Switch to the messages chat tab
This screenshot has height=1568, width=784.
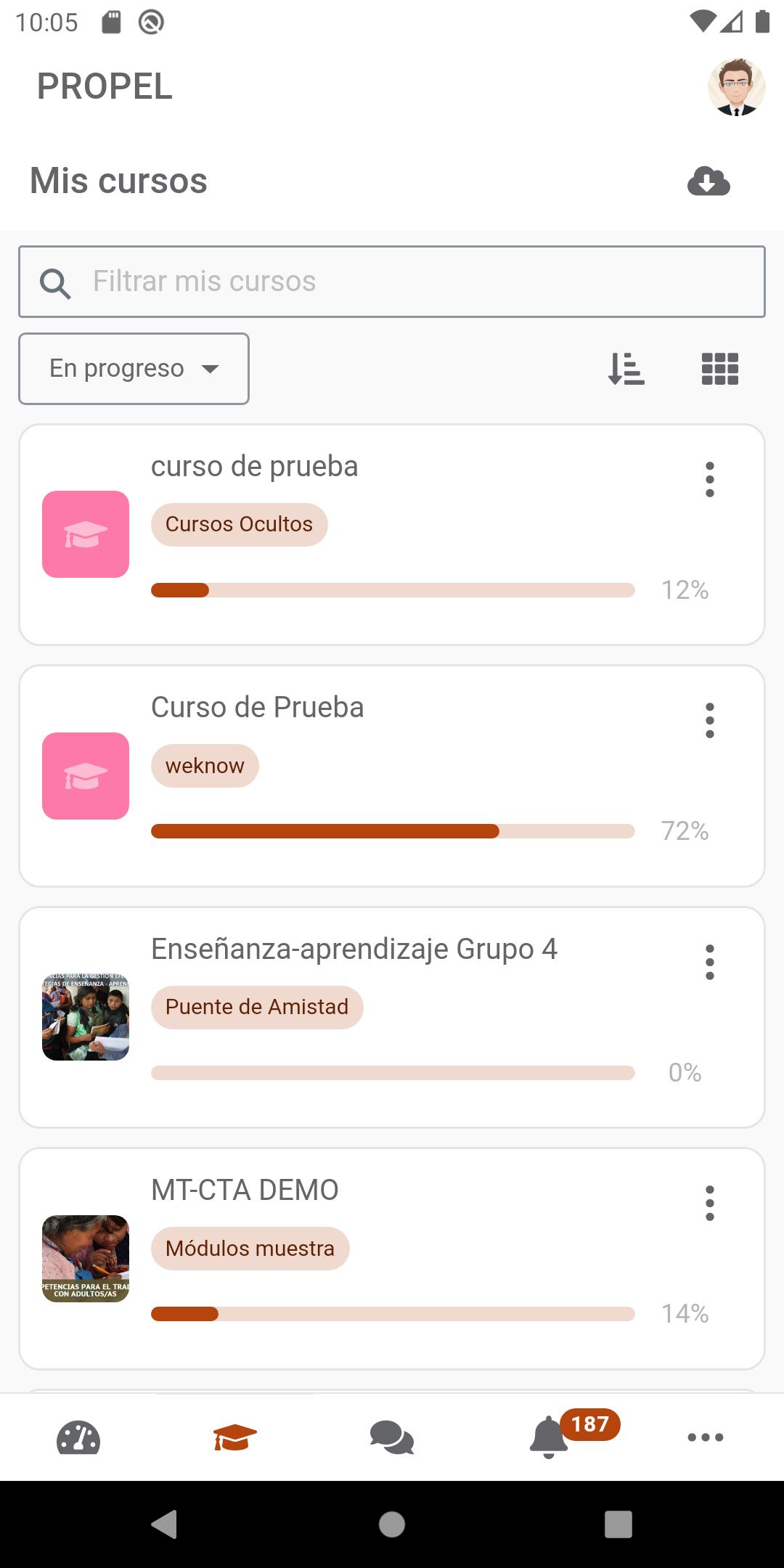pyautogui.click(x=392, y=1437)
